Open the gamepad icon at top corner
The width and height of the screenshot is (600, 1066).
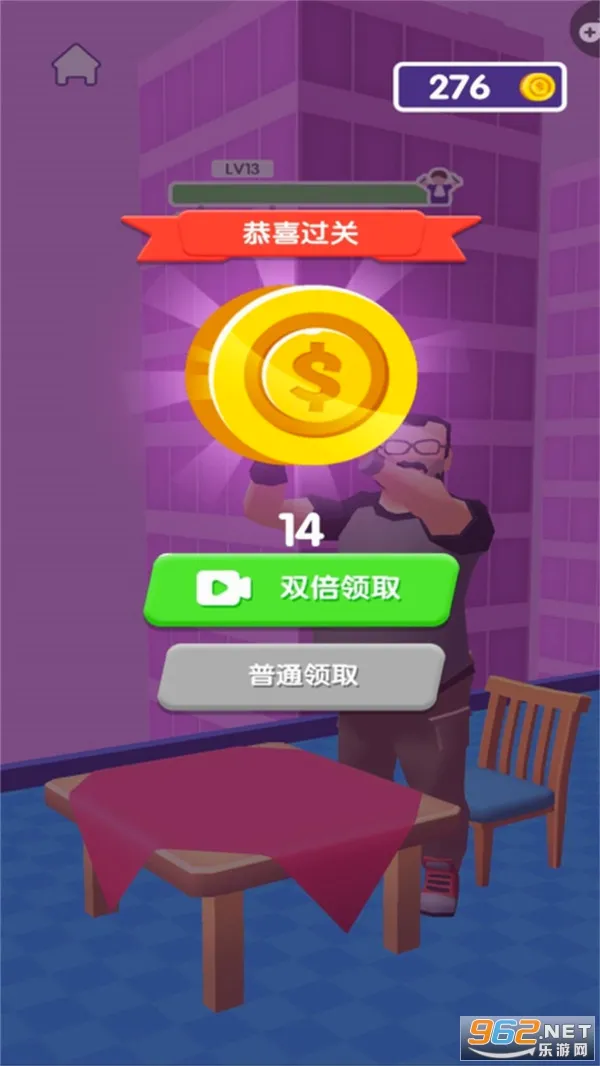click(587, 32)
